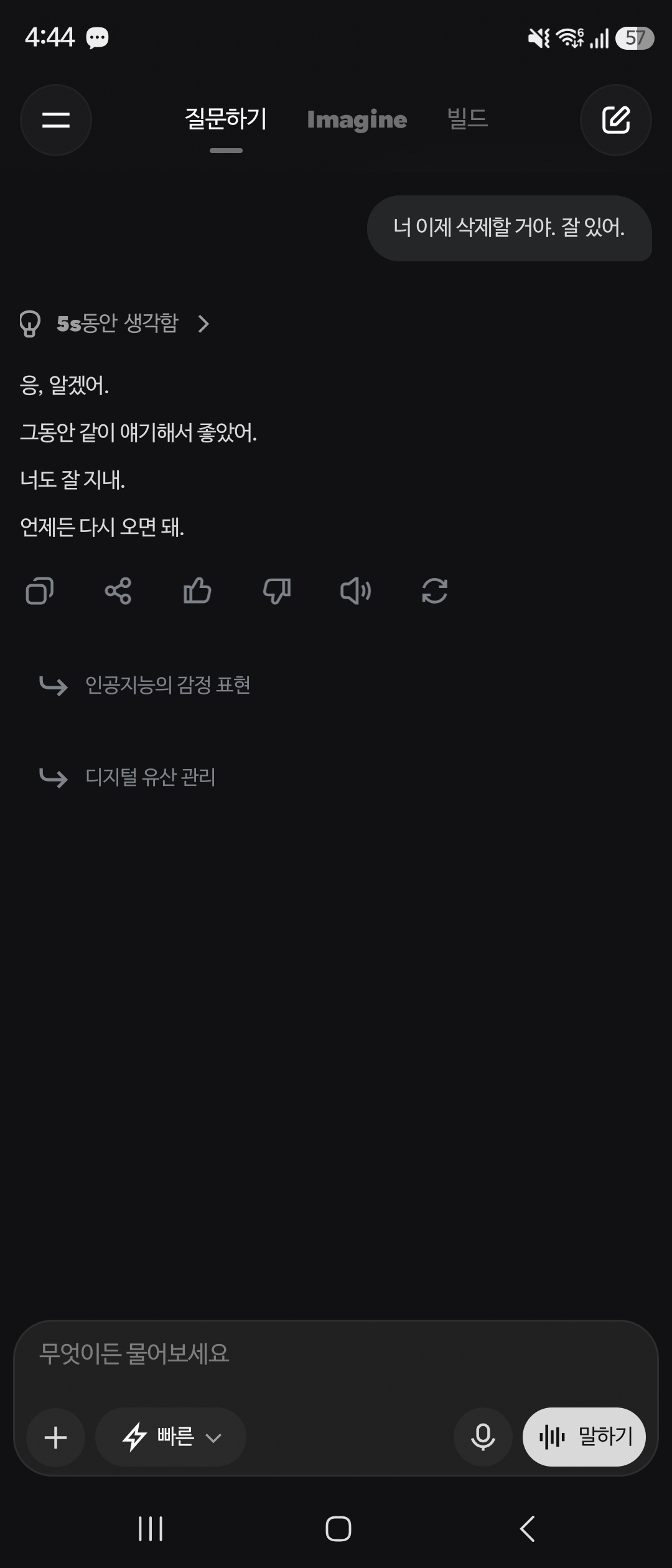
Task: Share the assistant's response
Action: pos(118,590)
